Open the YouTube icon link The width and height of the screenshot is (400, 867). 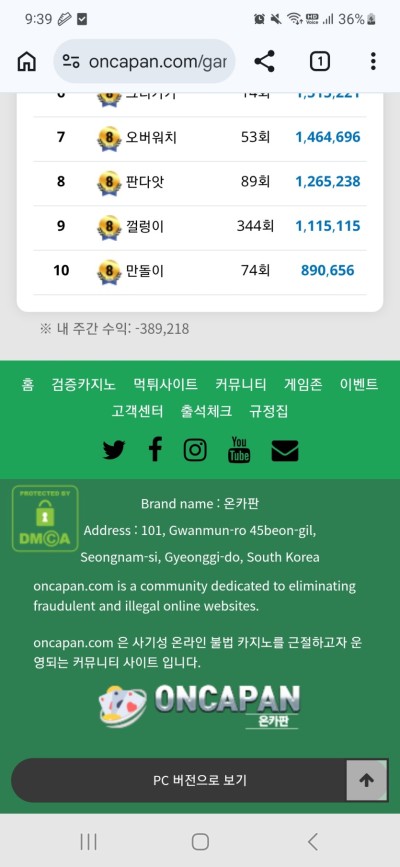[239, 449]
